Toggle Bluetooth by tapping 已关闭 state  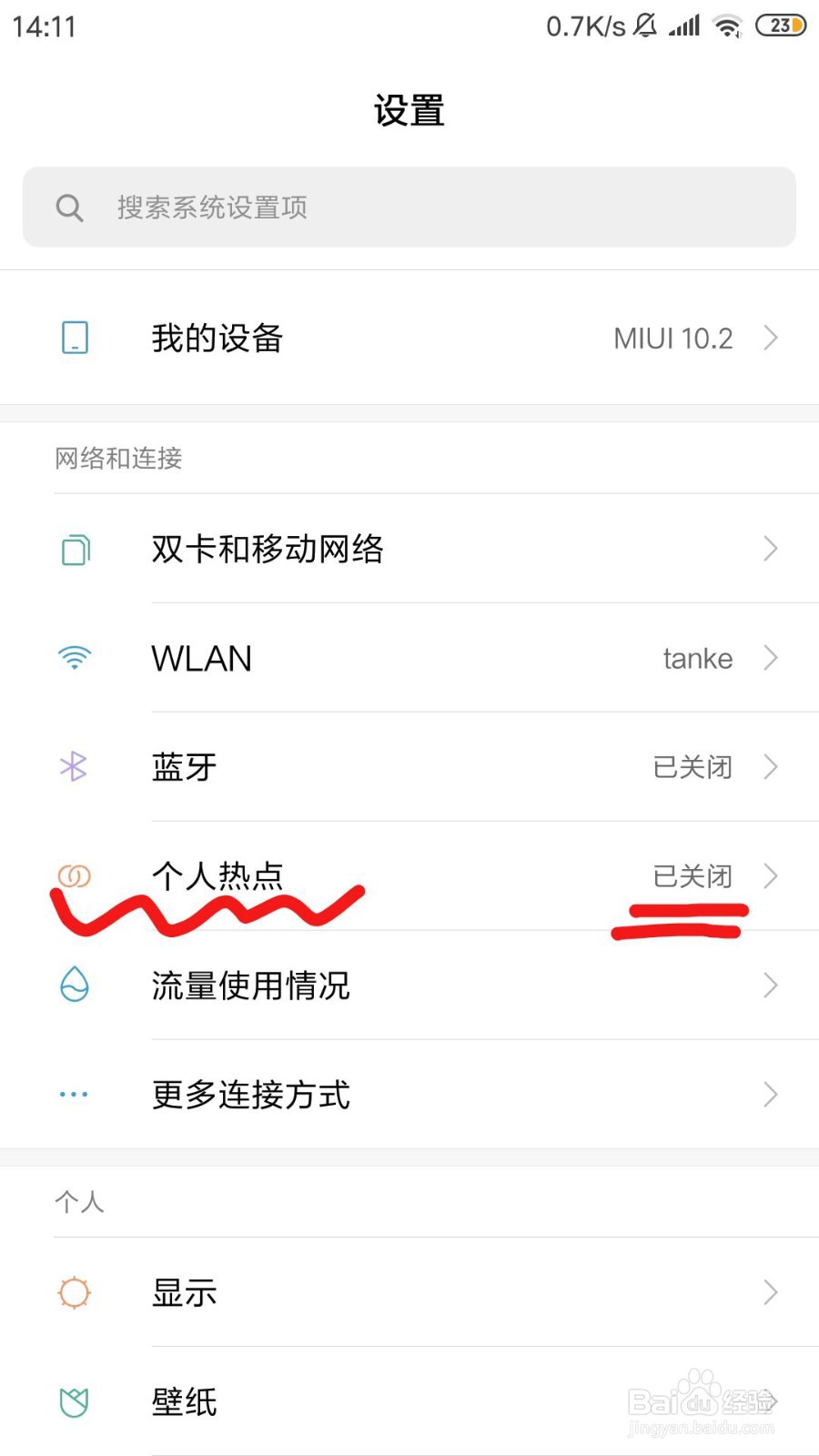tap(692, 766)
